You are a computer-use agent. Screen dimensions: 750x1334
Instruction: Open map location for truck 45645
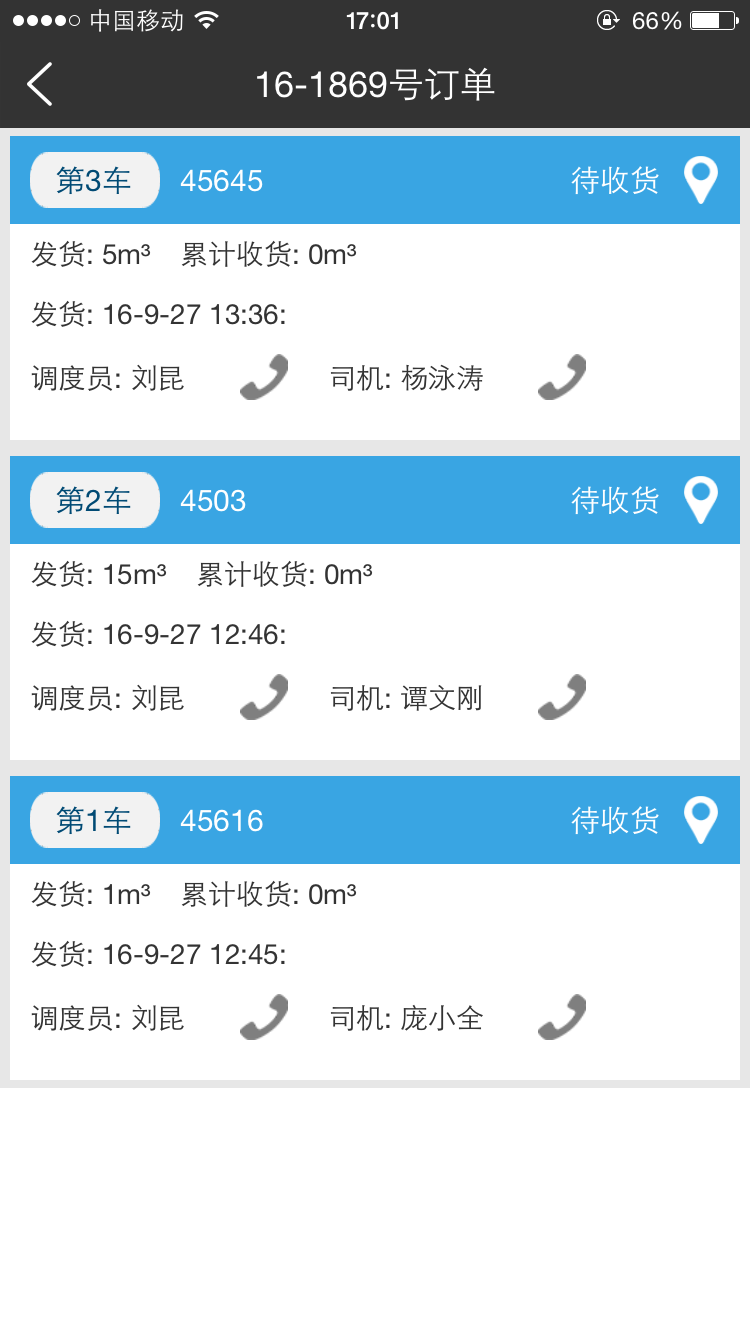700,180
